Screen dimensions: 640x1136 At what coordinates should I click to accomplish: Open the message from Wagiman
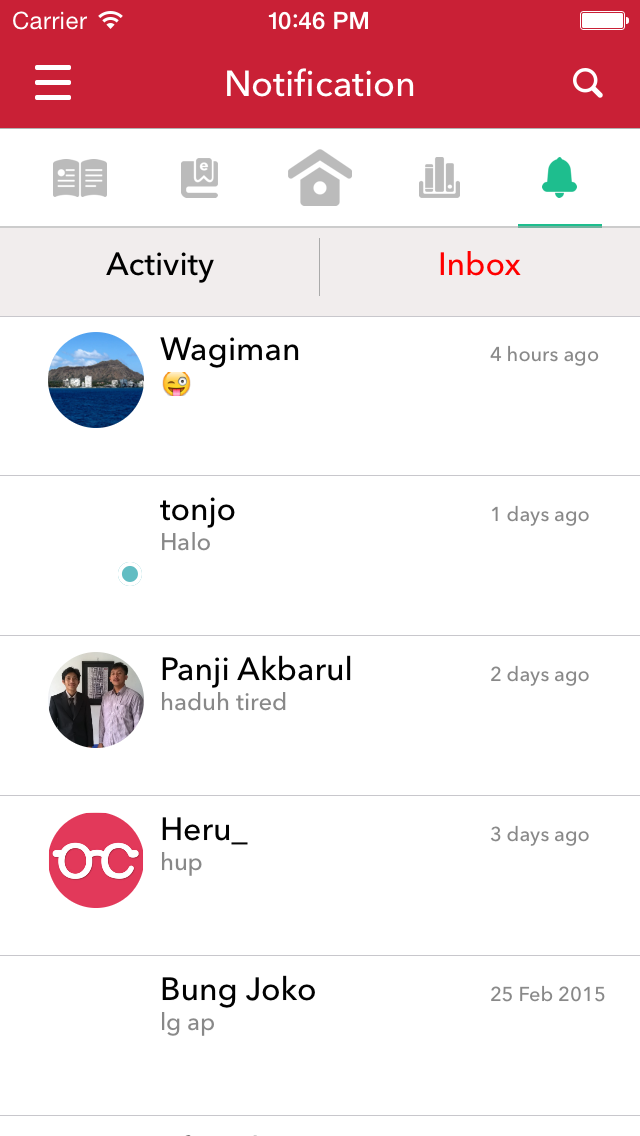[x=320, y=396]
